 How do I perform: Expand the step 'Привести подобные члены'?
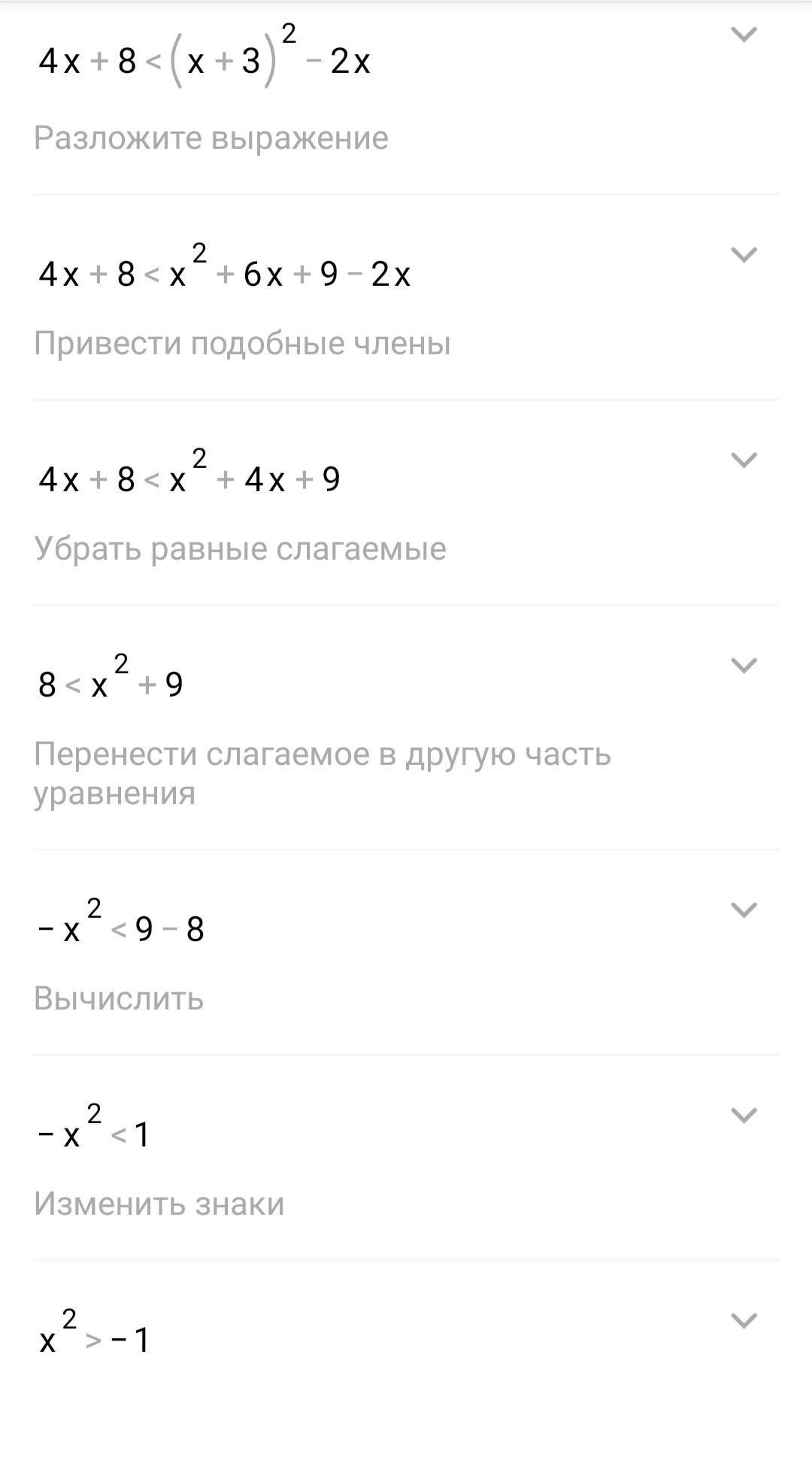(x=744, y=255)
